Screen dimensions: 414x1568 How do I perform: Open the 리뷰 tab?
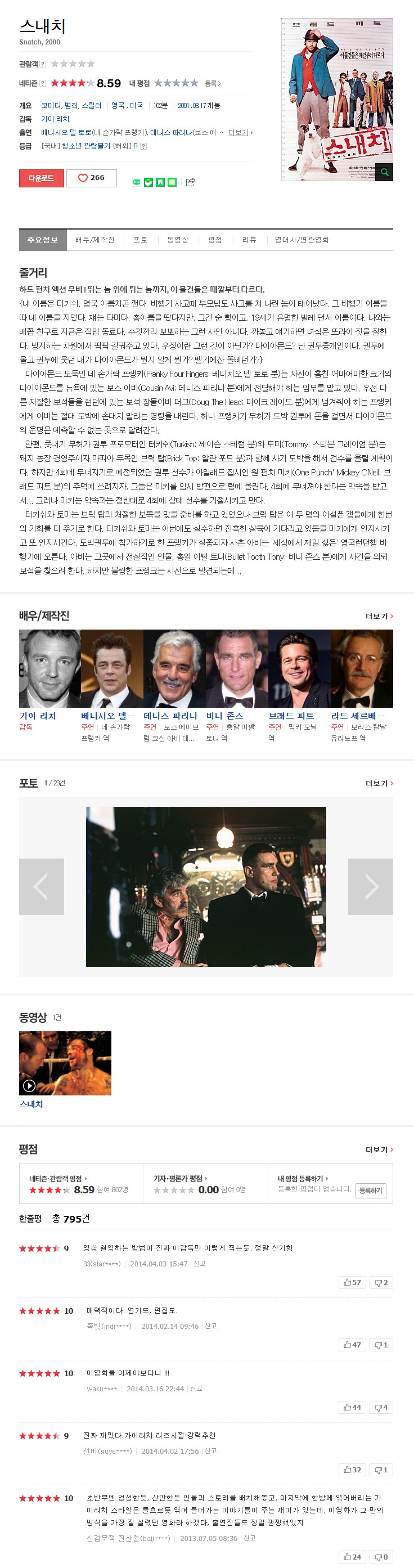(x=249, y=240)
